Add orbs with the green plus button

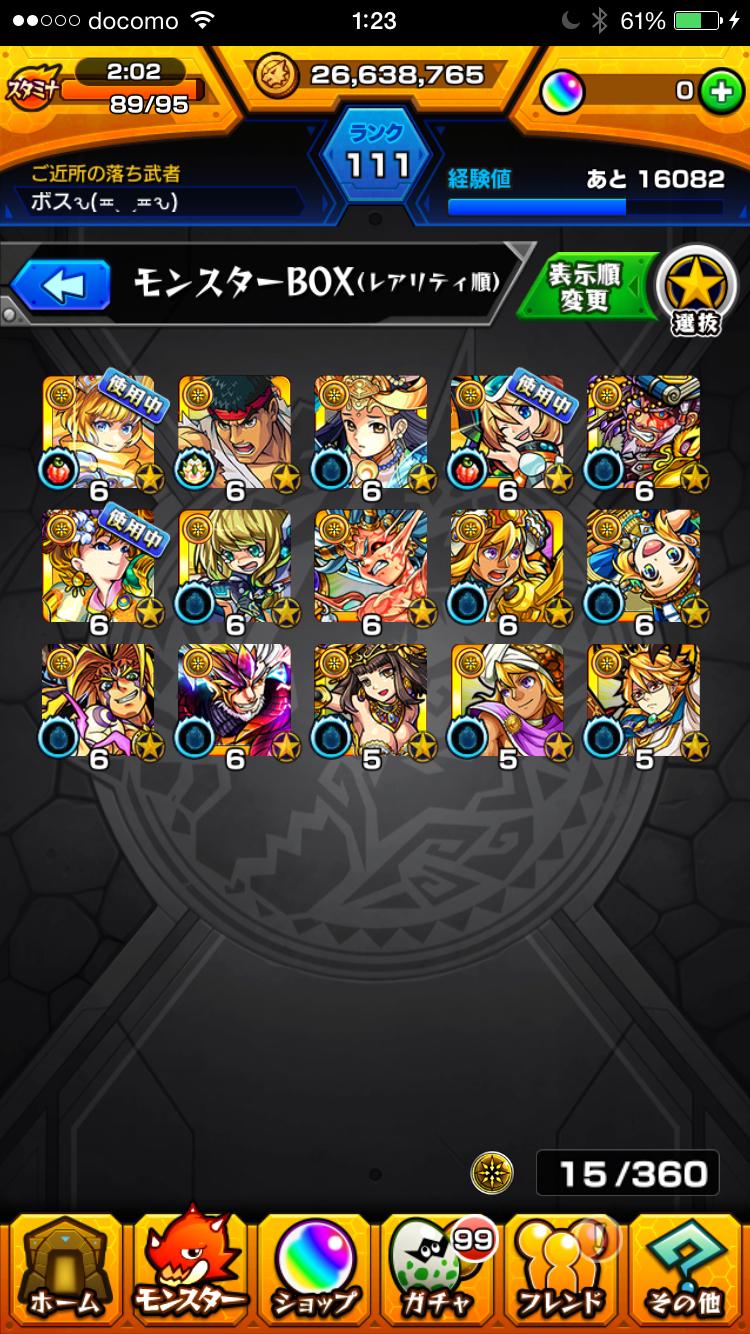pos(716,91)
